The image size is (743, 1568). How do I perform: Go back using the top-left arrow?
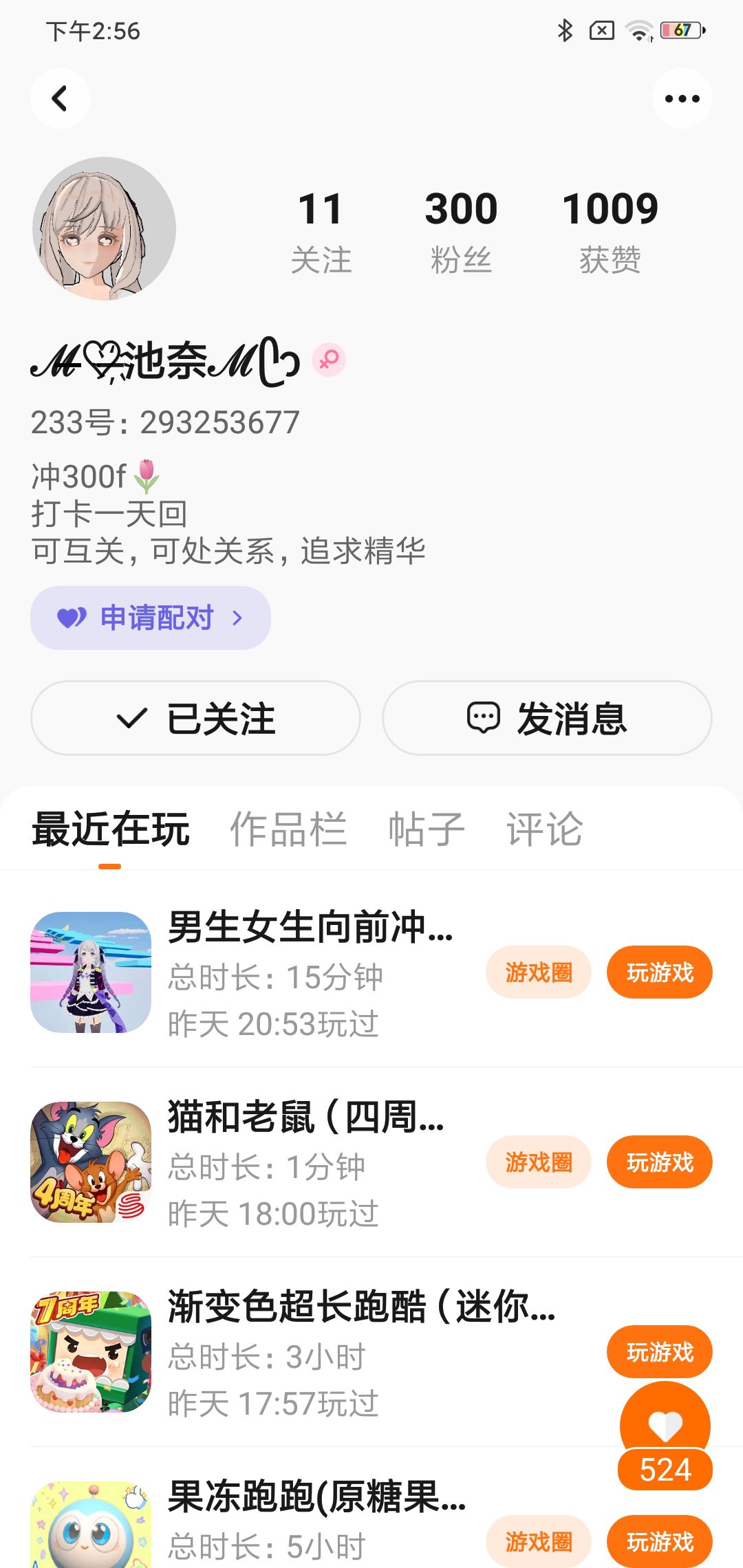pyautogui.click(x=61, y=98)
